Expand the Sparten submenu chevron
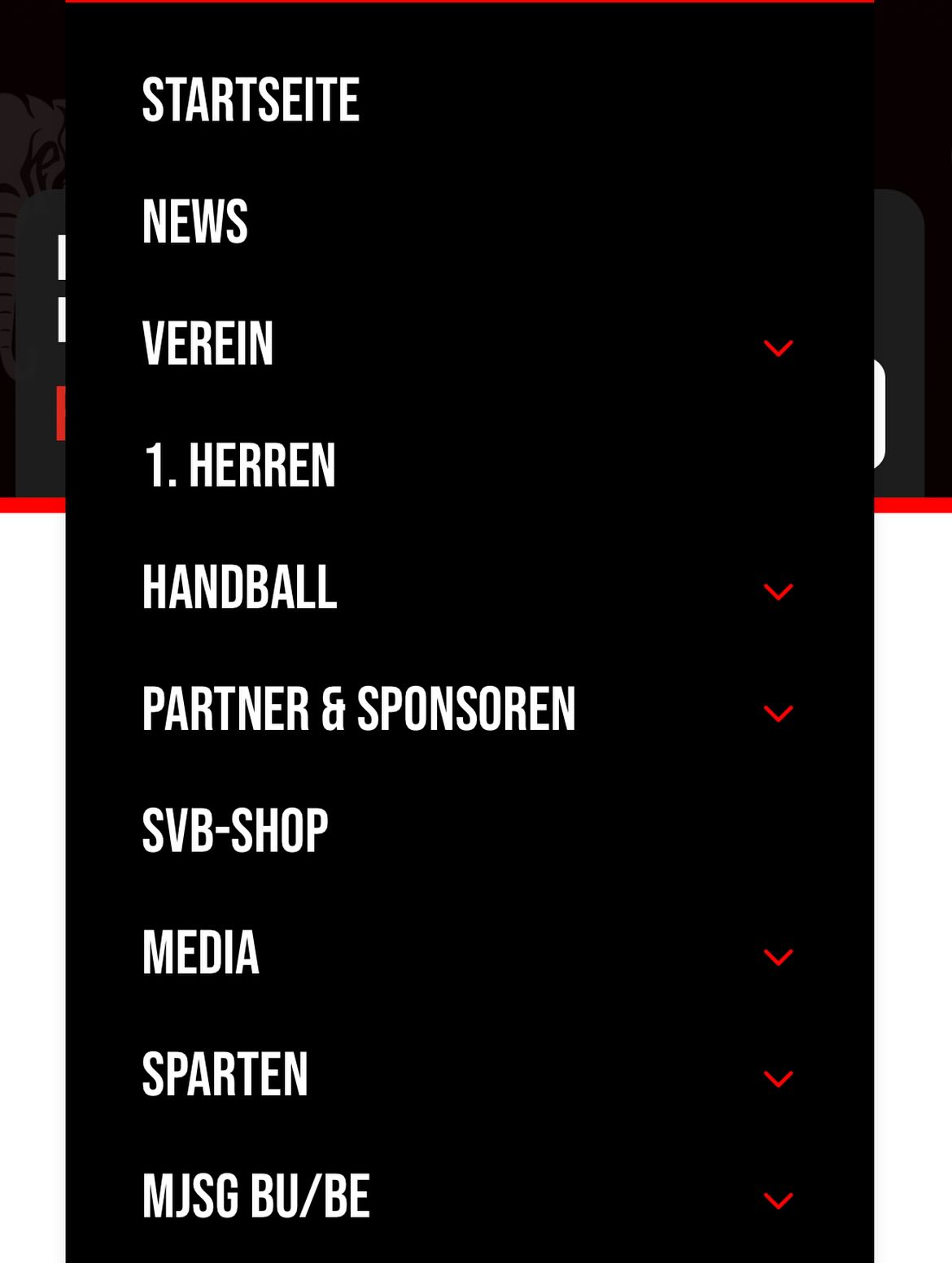This screenshot has width=952, height=1263. point(778,1079)
